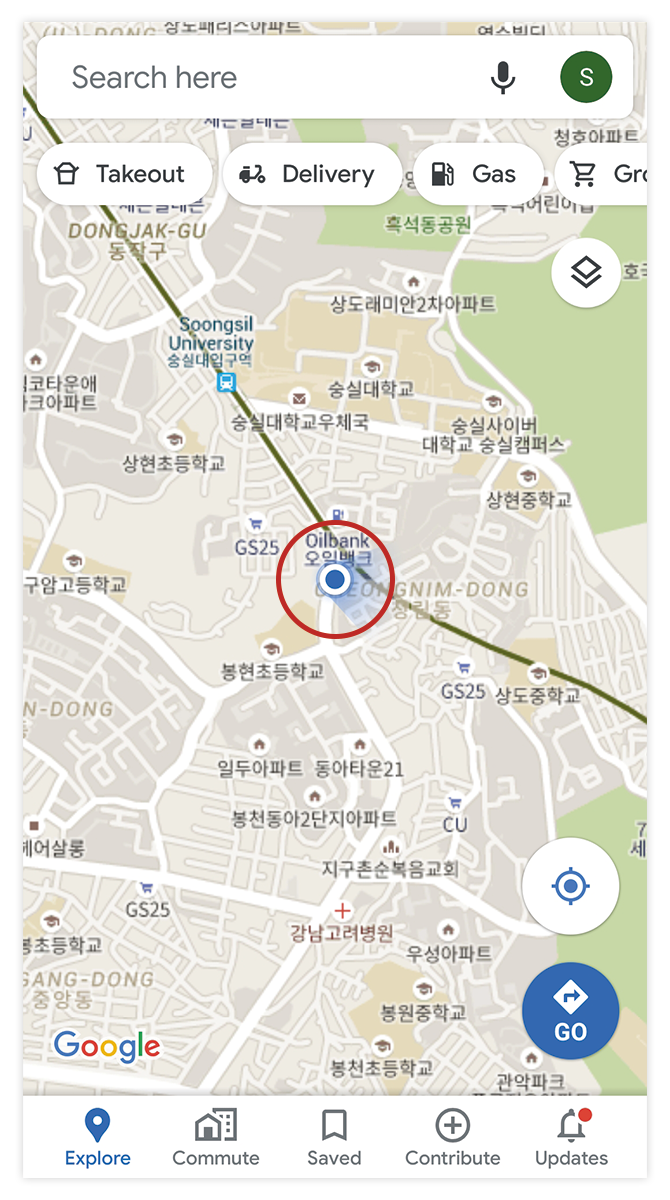Open the map layers button
Image resolution: width=670 pixels, height=1200 pixels.
(585, 272)
